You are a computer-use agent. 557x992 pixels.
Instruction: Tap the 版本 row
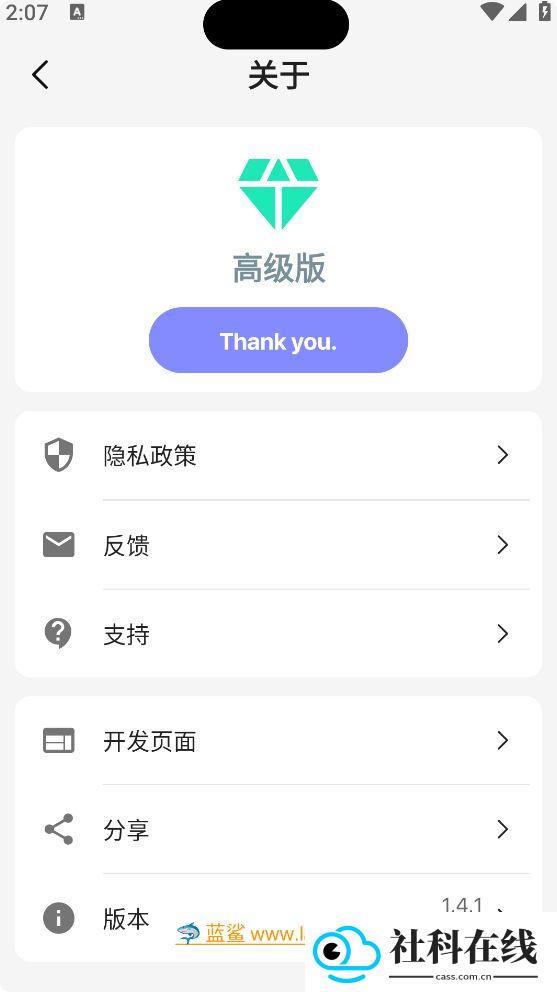[x=278, y=918]
